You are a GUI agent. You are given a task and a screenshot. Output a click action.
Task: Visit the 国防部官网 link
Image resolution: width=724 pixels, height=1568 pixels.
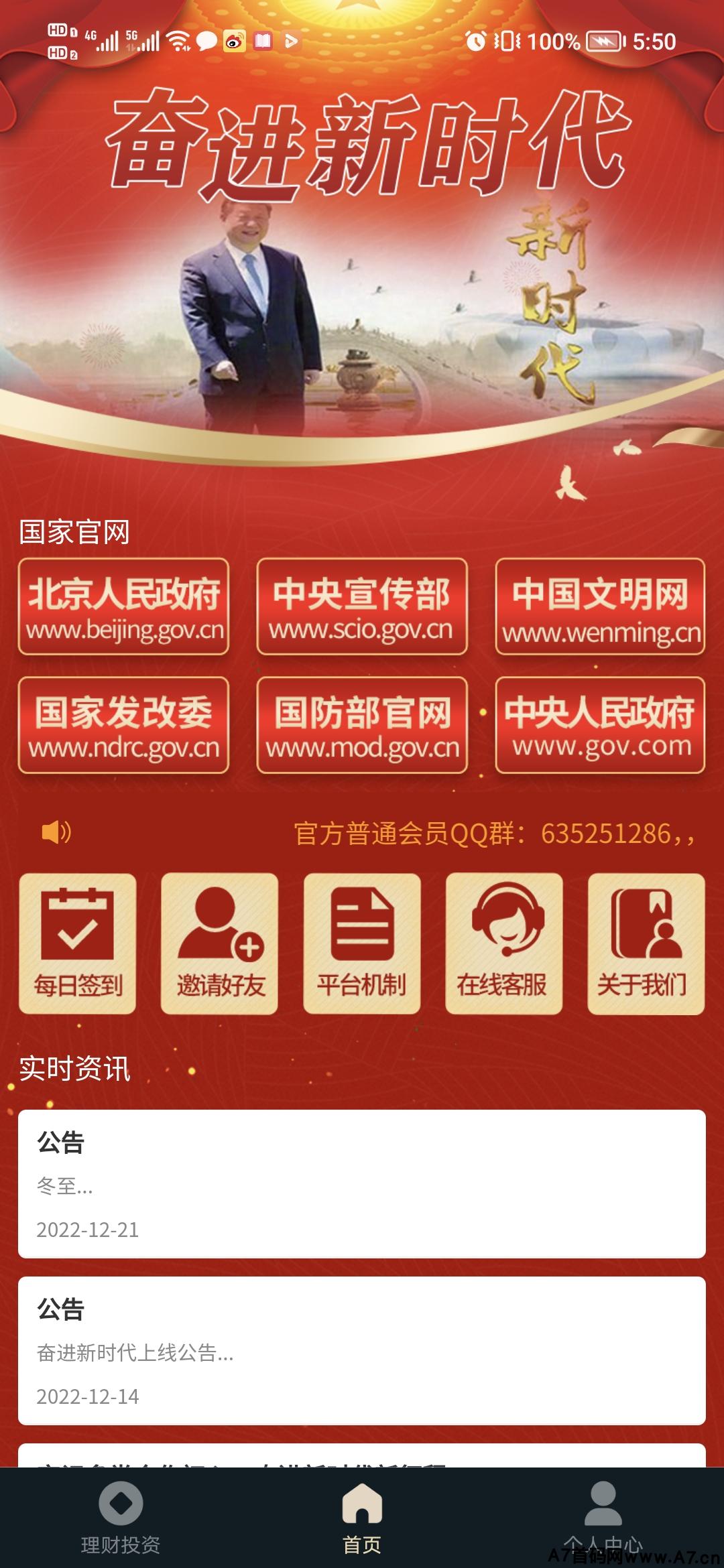coord(362,725)
